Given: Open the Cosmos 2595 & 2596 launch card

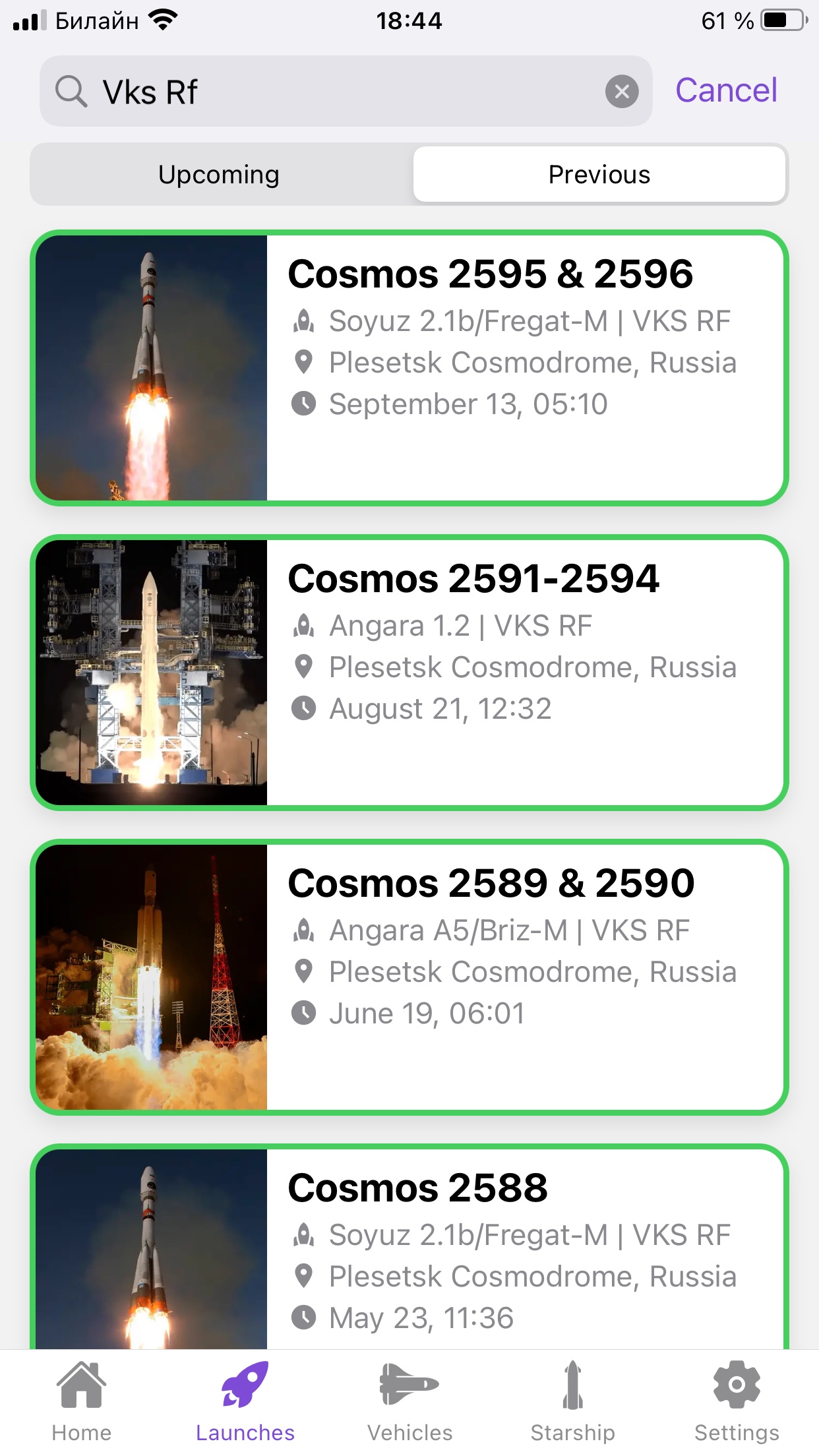Looking at the screenshot, I should click(409, 368).
